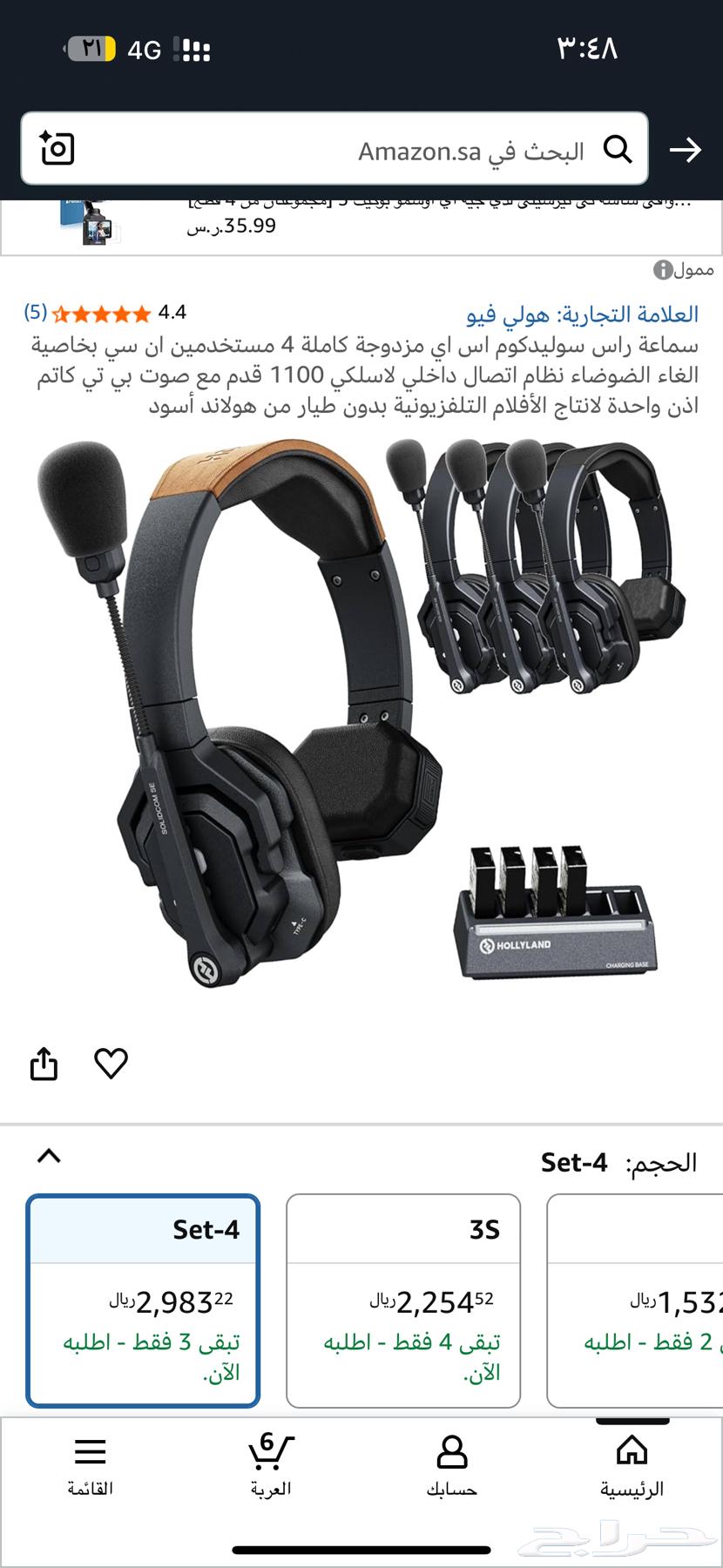Add product to wishlist heart
This screenshot has height=1568, width=723.
(111, 1064)
